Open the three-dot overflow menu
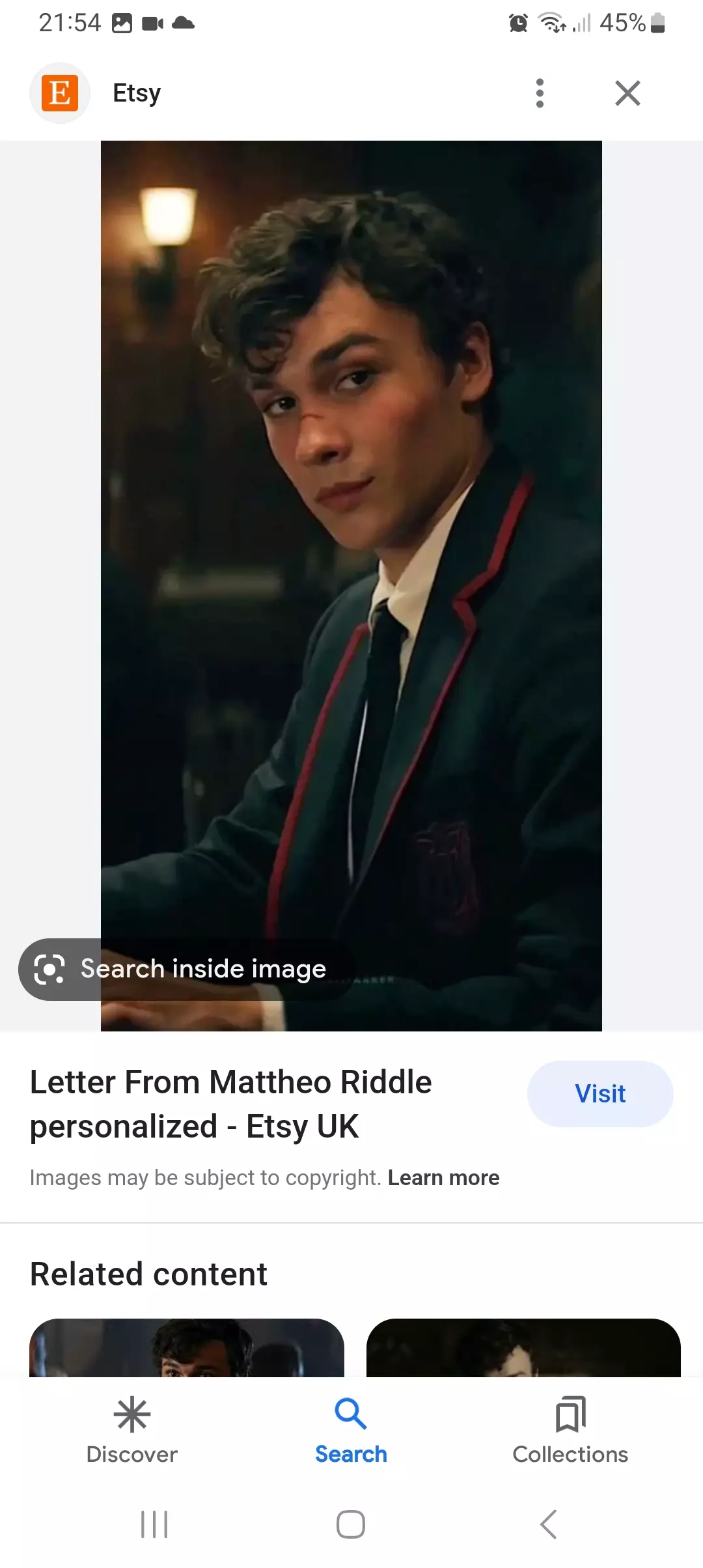The width and height of the screenshot is (703, 1568). tap(540, 93)
